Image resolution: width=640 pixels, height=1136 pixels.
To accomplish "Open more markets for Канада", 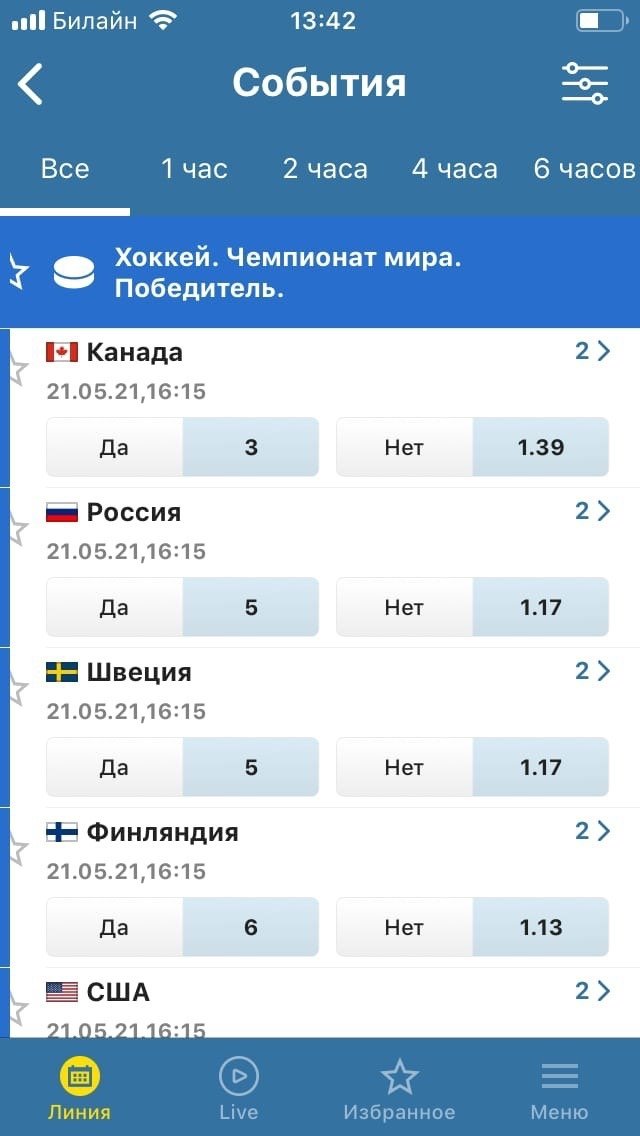I will point(592,351).
